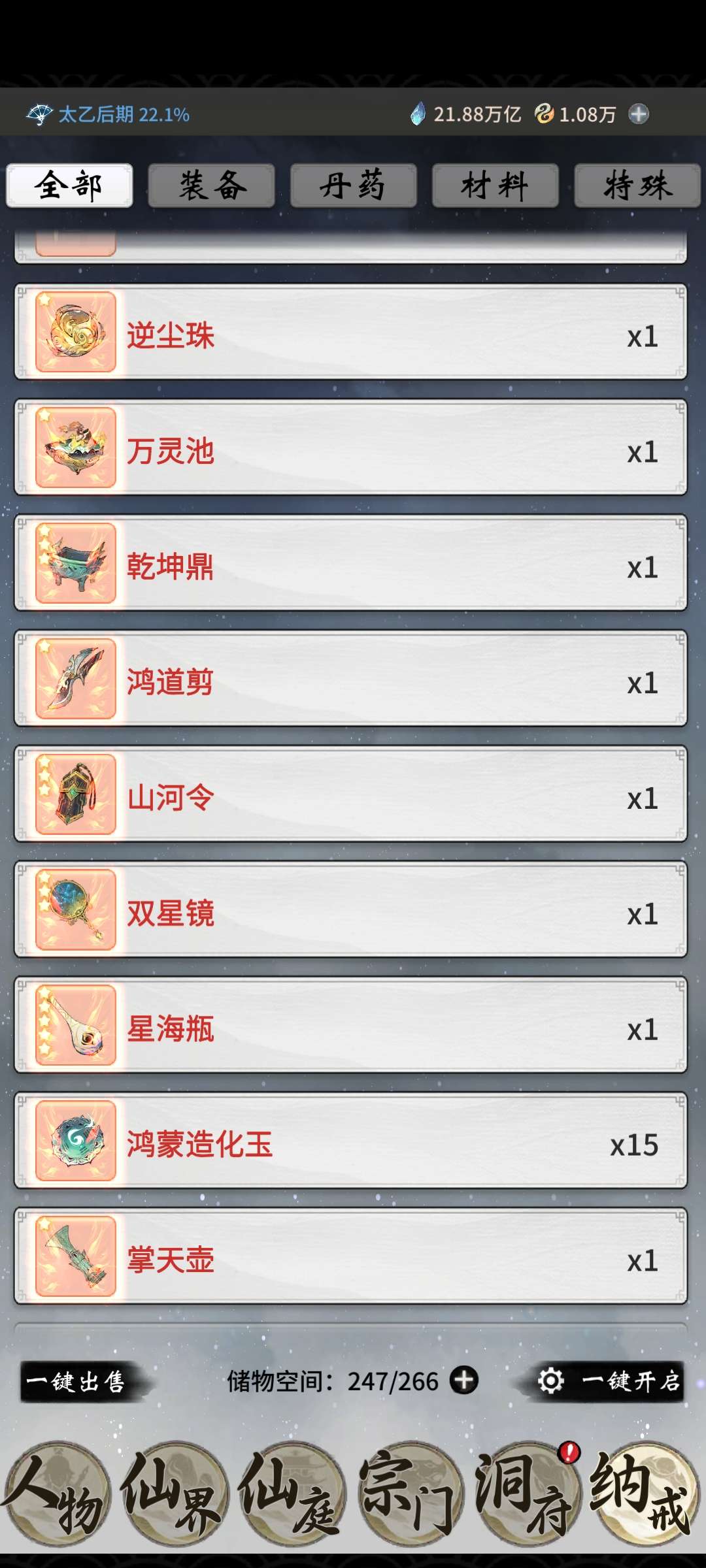Tap the plus icon next to 1.08万 currency
This screenshot has width=706, height=1568.
pos(639,114)
